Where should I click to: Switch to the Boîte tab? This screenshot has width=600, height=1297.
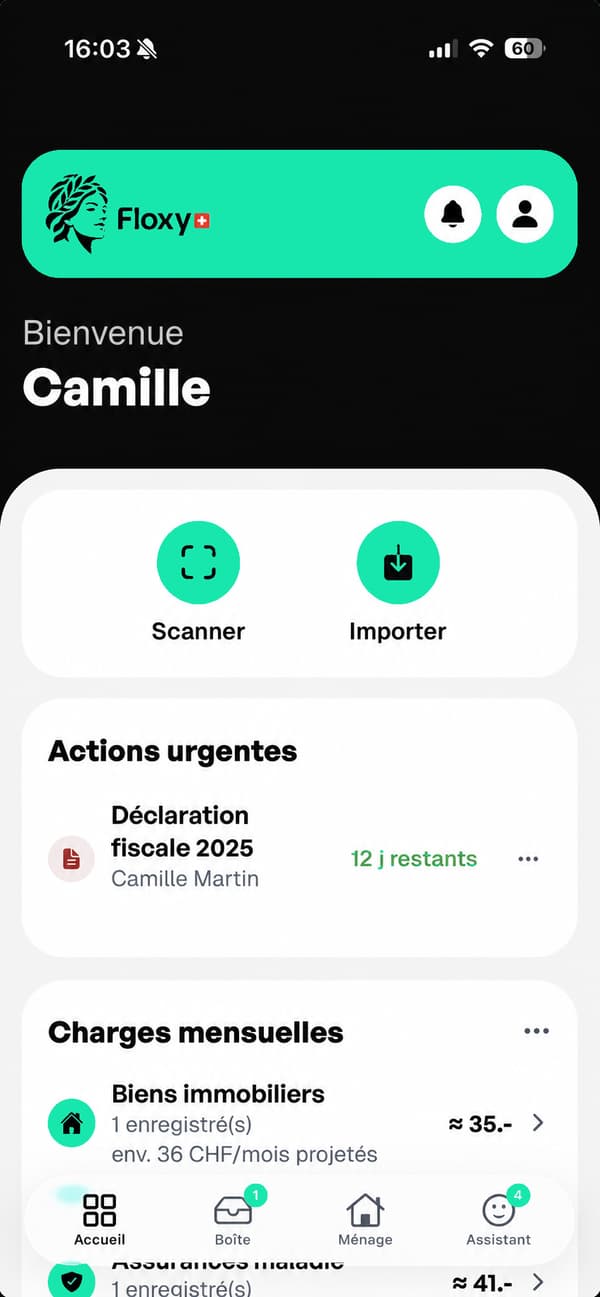tap(233, 1218)
